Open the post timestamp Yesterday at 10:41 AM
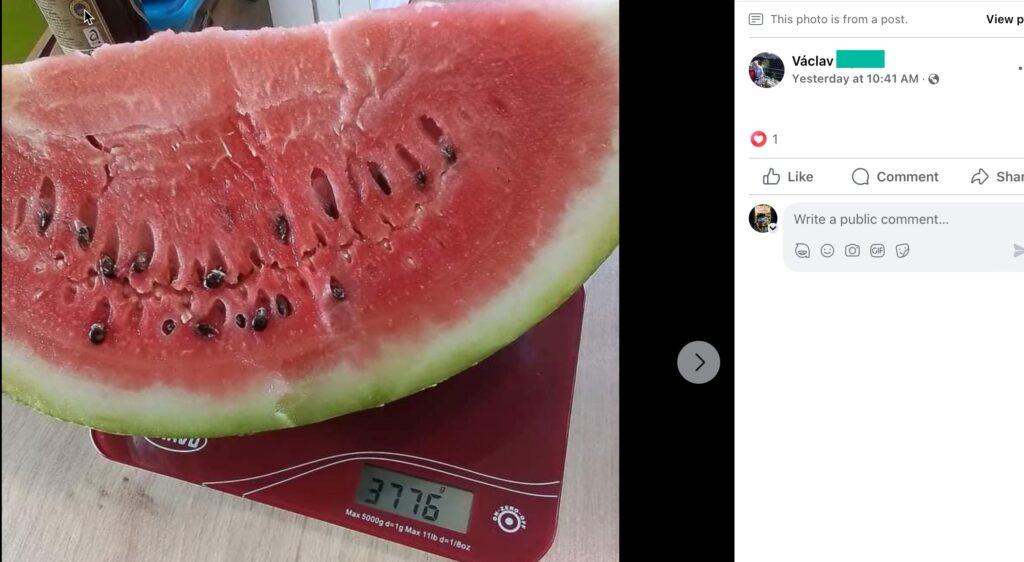Viewport: 1024px width, 562px height. [x=855, y=79]
